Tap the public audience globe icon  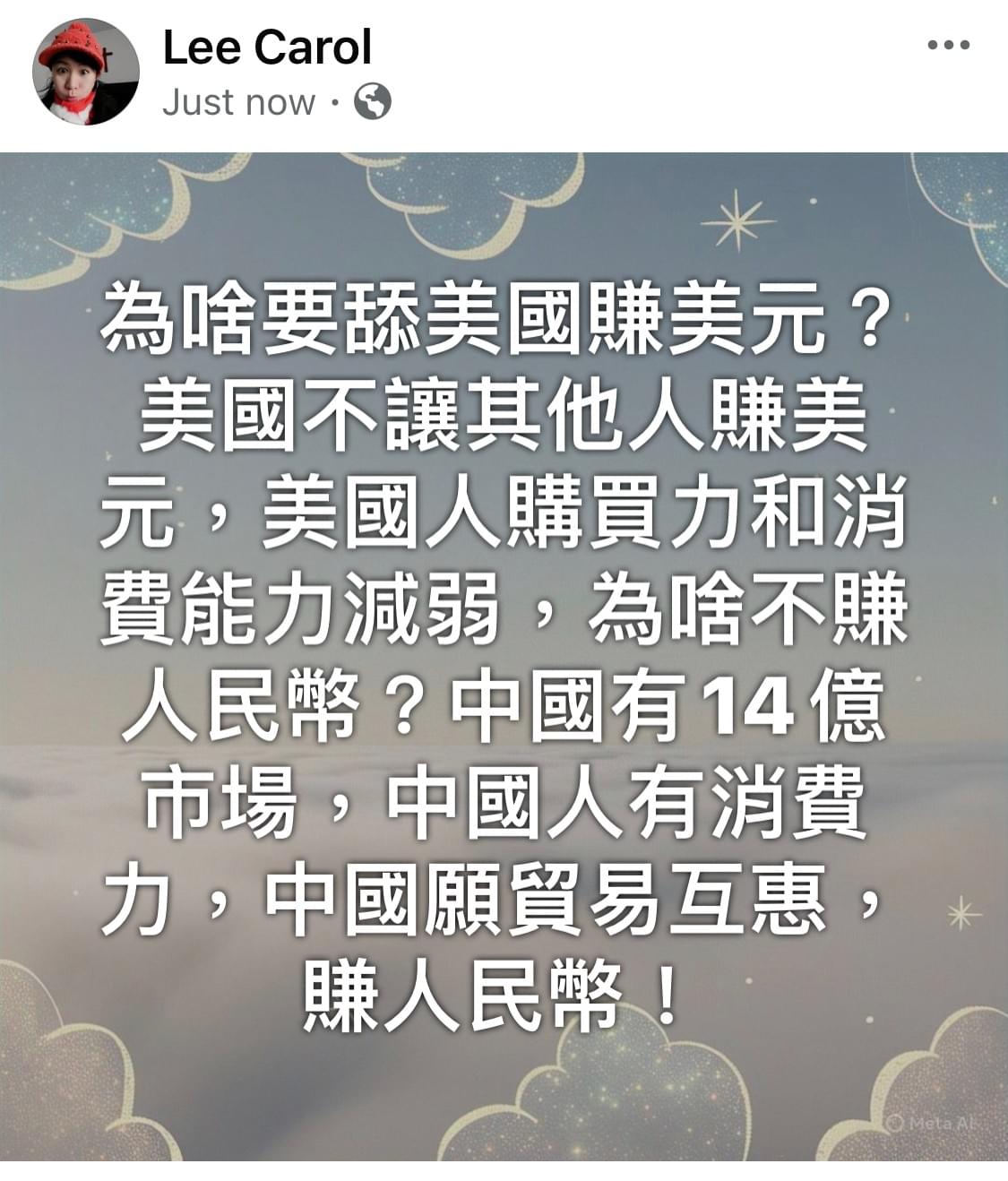click(x=373, y=102)
